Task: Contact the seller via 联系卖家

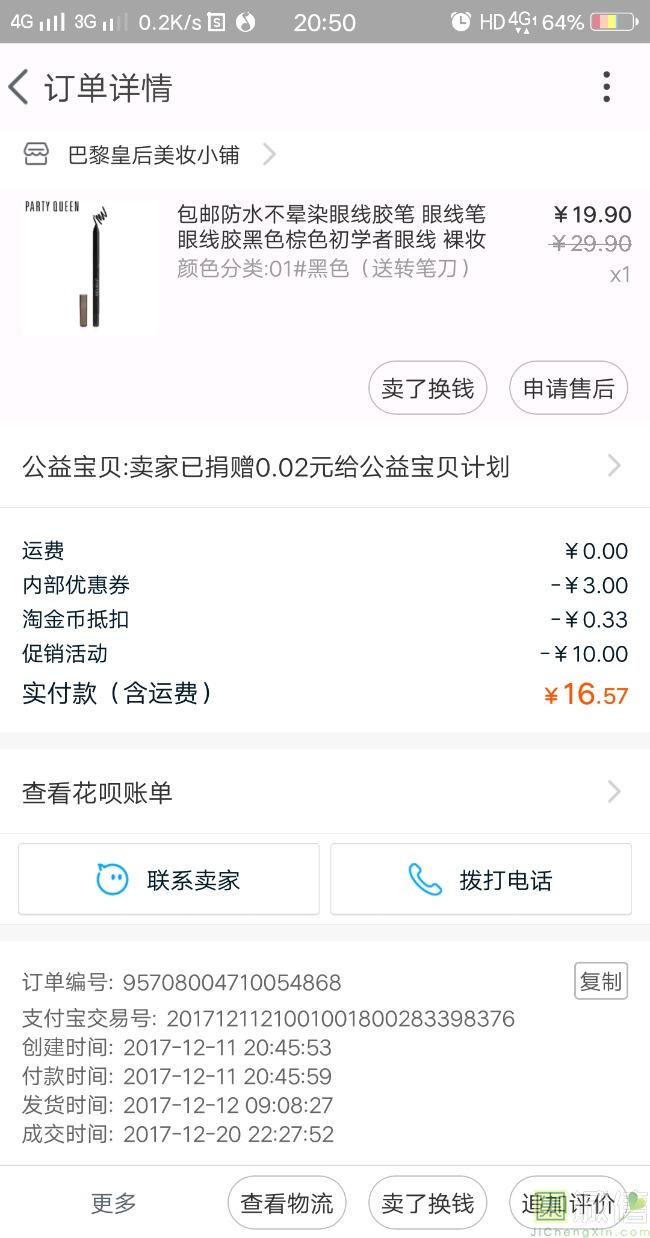Action: [169, 880]
